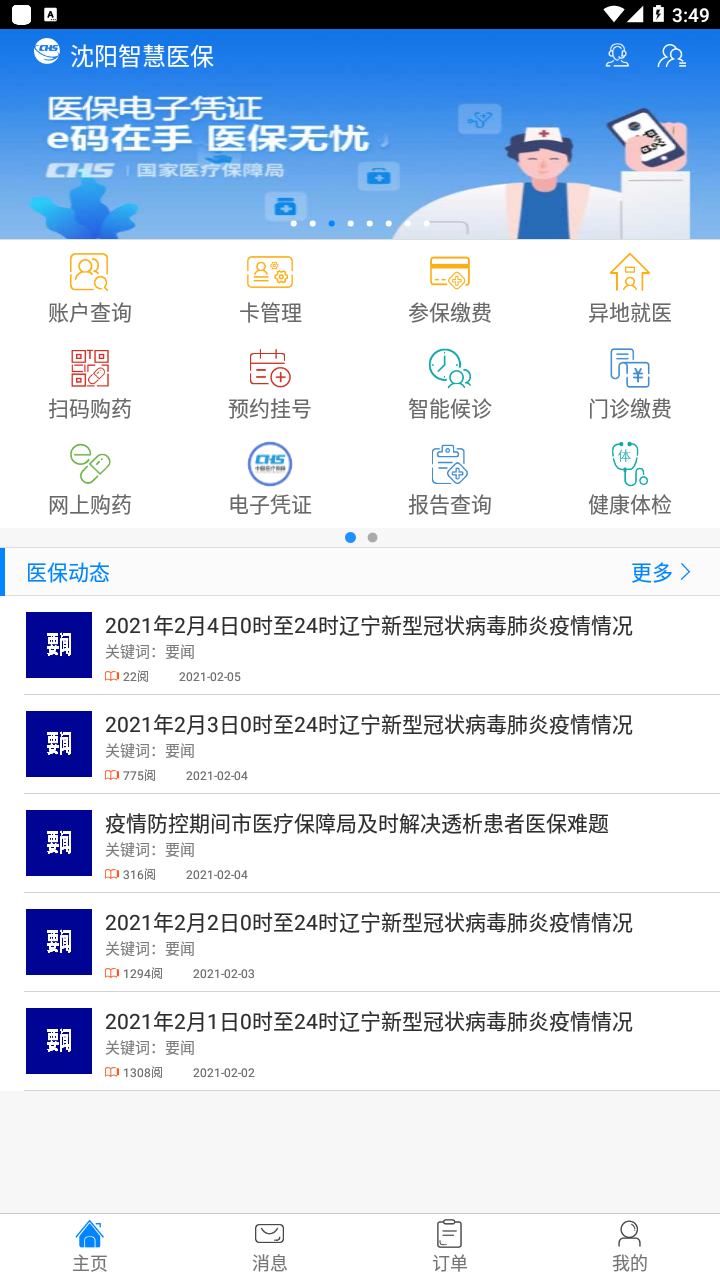Open the 我的 profile tab
The width and height of the screenshot is (720, 1280).
[x=628, y=1243]
